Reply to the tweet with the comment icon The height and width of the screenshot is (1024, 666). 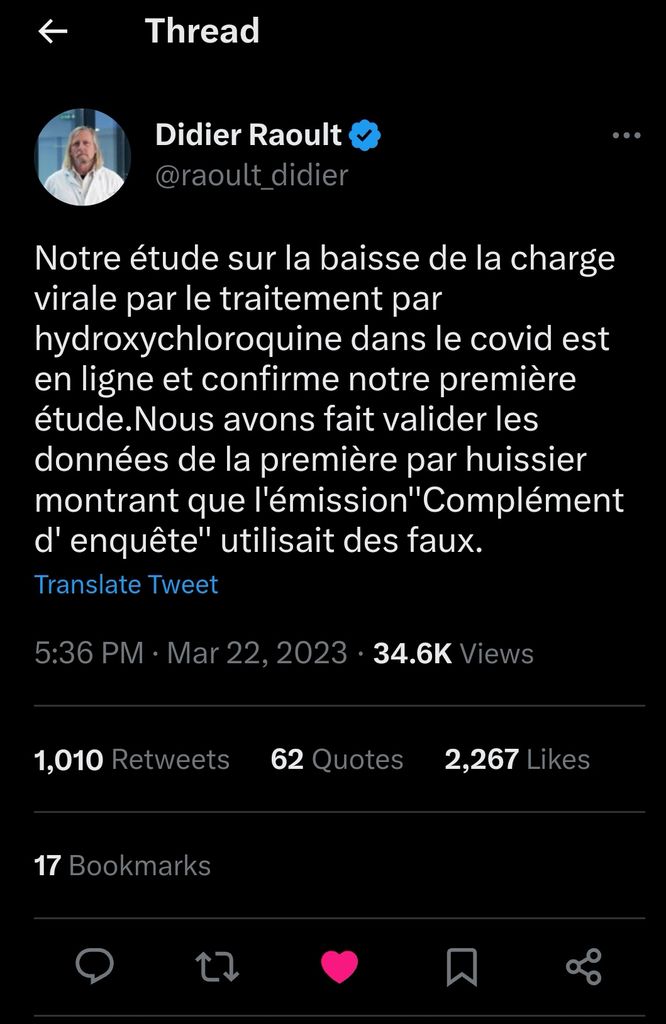pos(95,966)
